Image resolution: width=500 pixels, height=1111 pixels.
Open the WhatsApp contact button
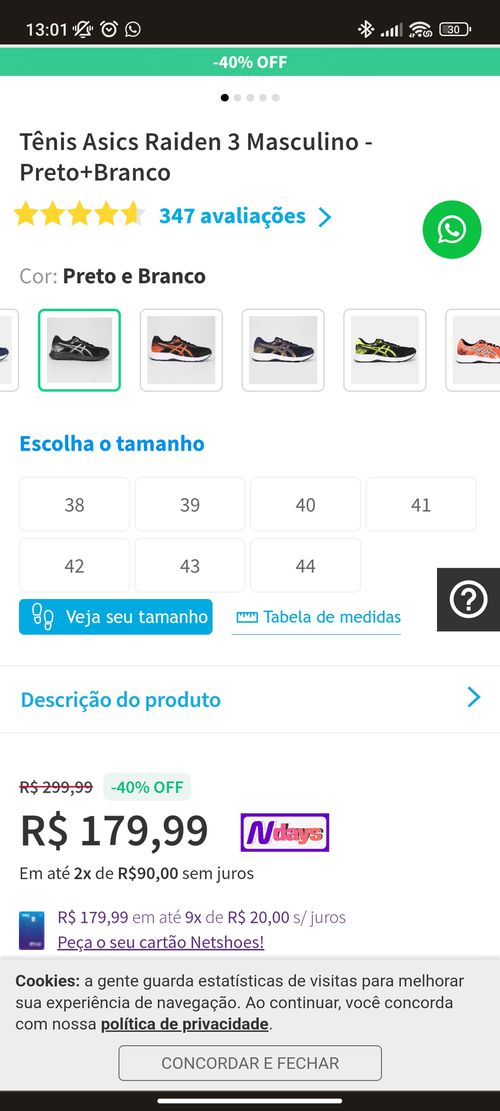pos(452,230)
